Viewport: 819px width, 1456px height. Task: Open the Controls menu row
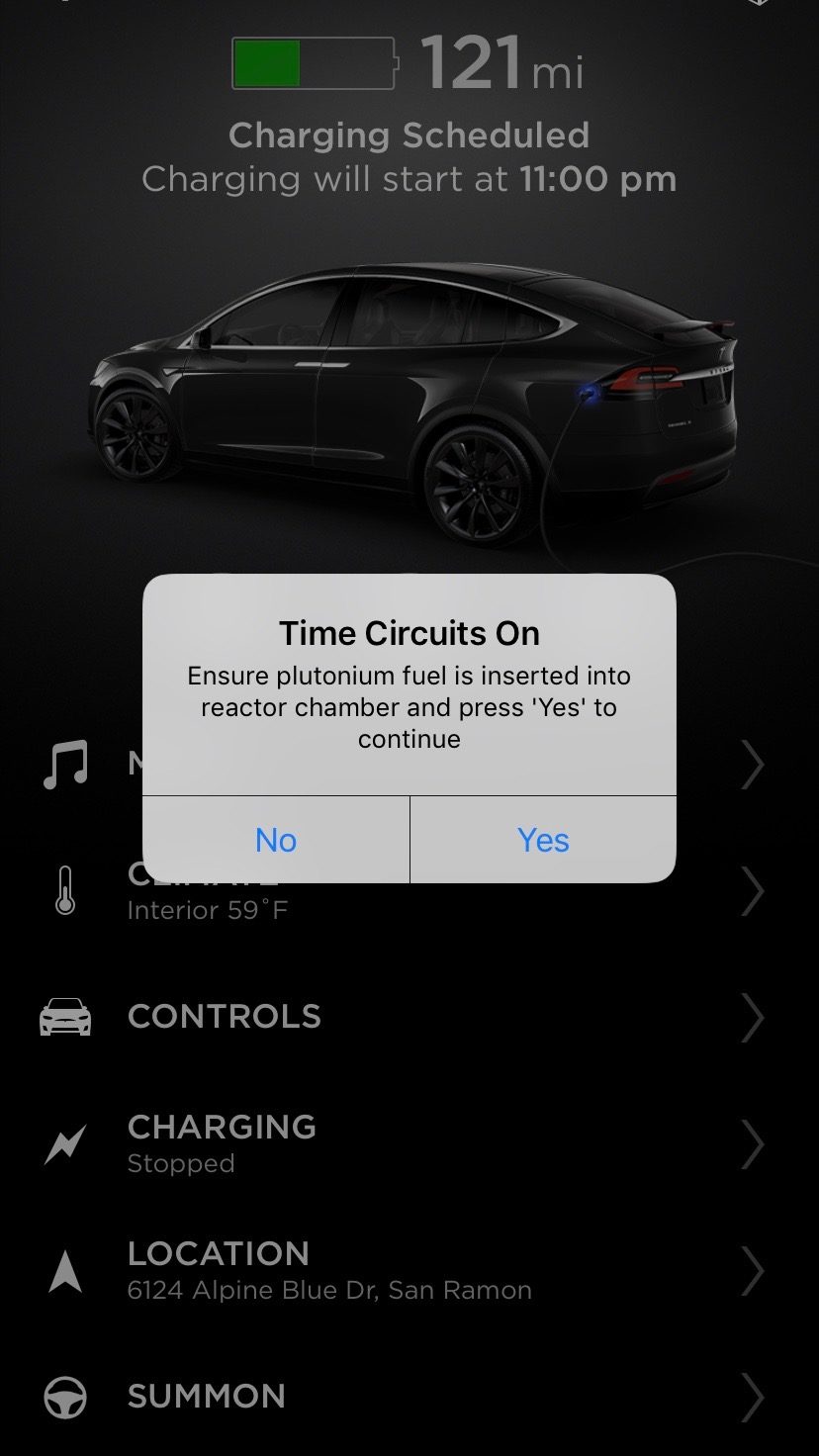click(409, 1017)
